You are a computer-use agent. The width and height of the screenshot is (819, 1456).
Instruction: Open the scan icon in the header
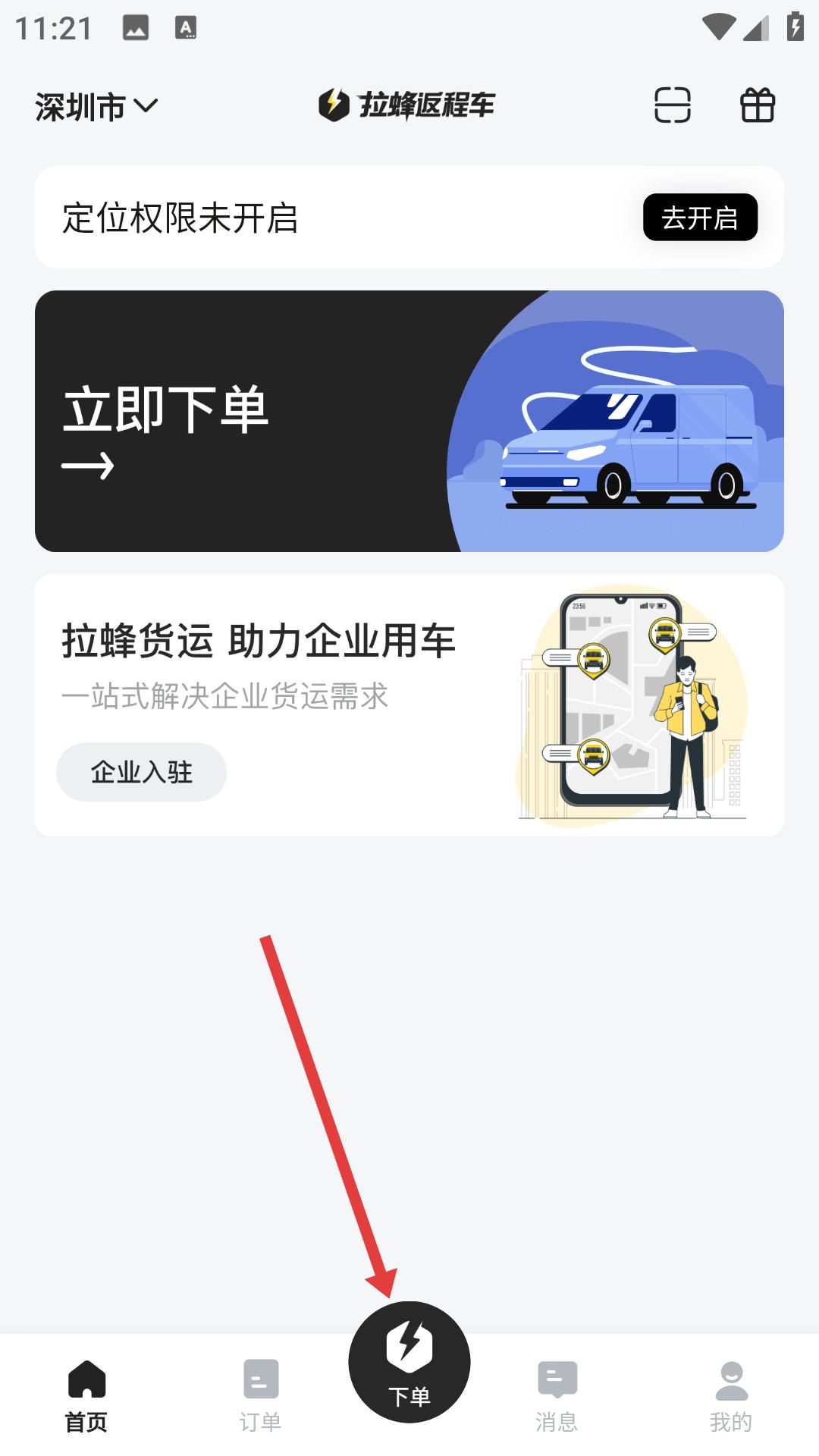(672, 105)
